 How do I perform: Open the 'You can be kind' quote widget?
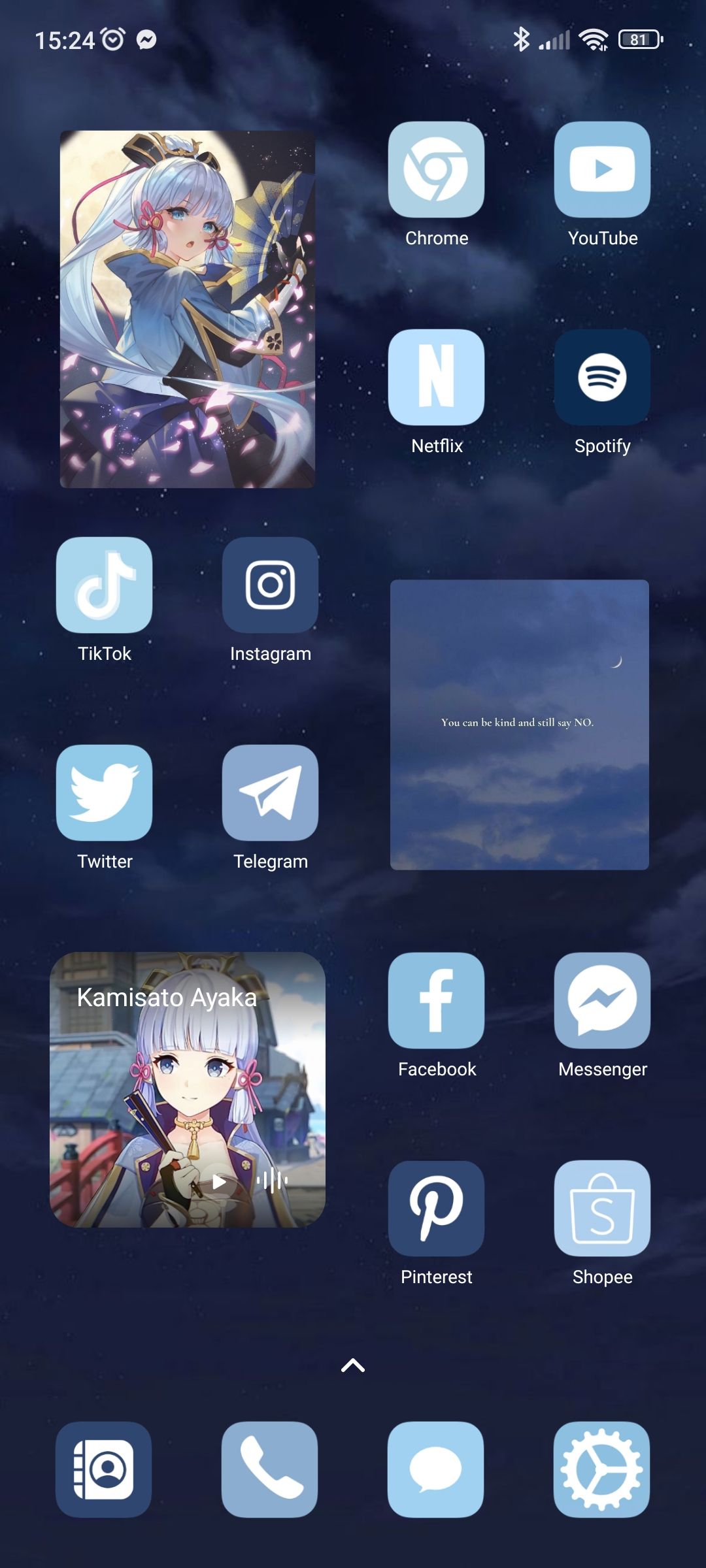(x=518, y=723)
